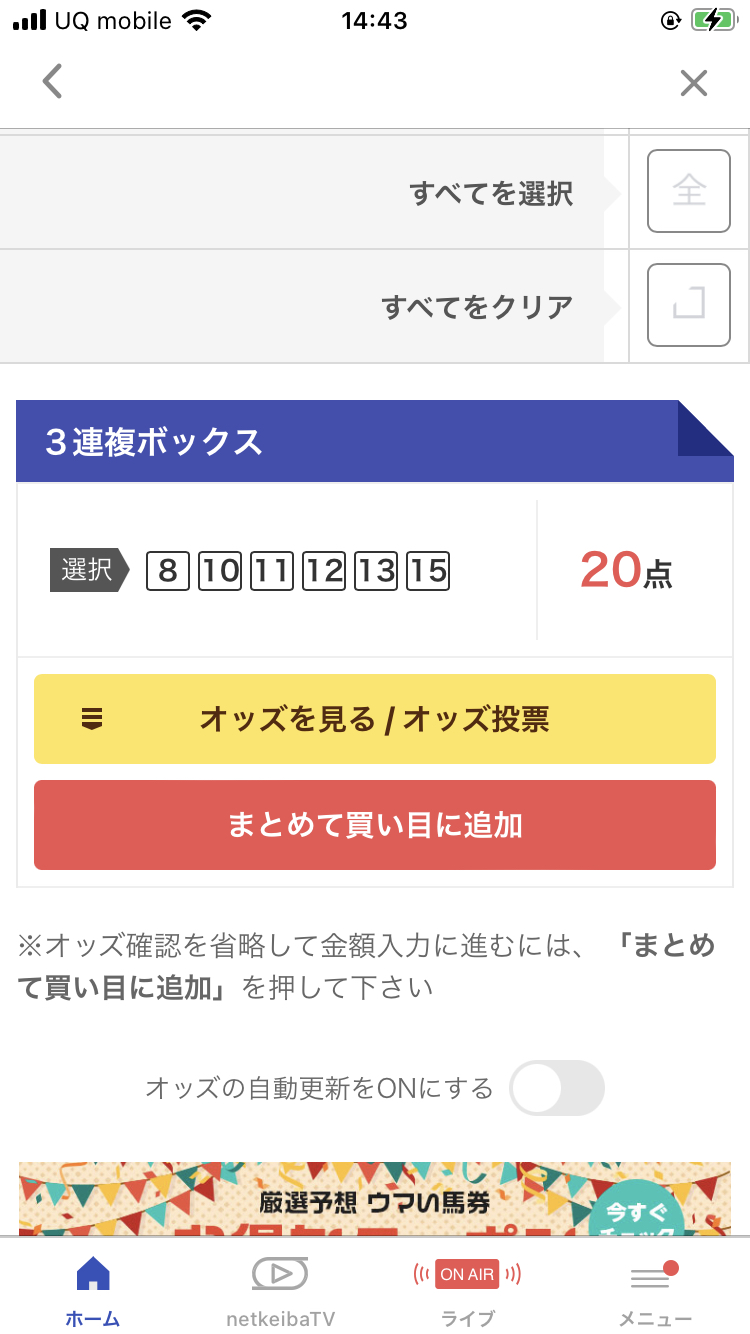Open the 厳選予想 ウマい馬券 banner
Image resolution: width=750 pixels, height=1334 pixels.
tap(375, 1198)
